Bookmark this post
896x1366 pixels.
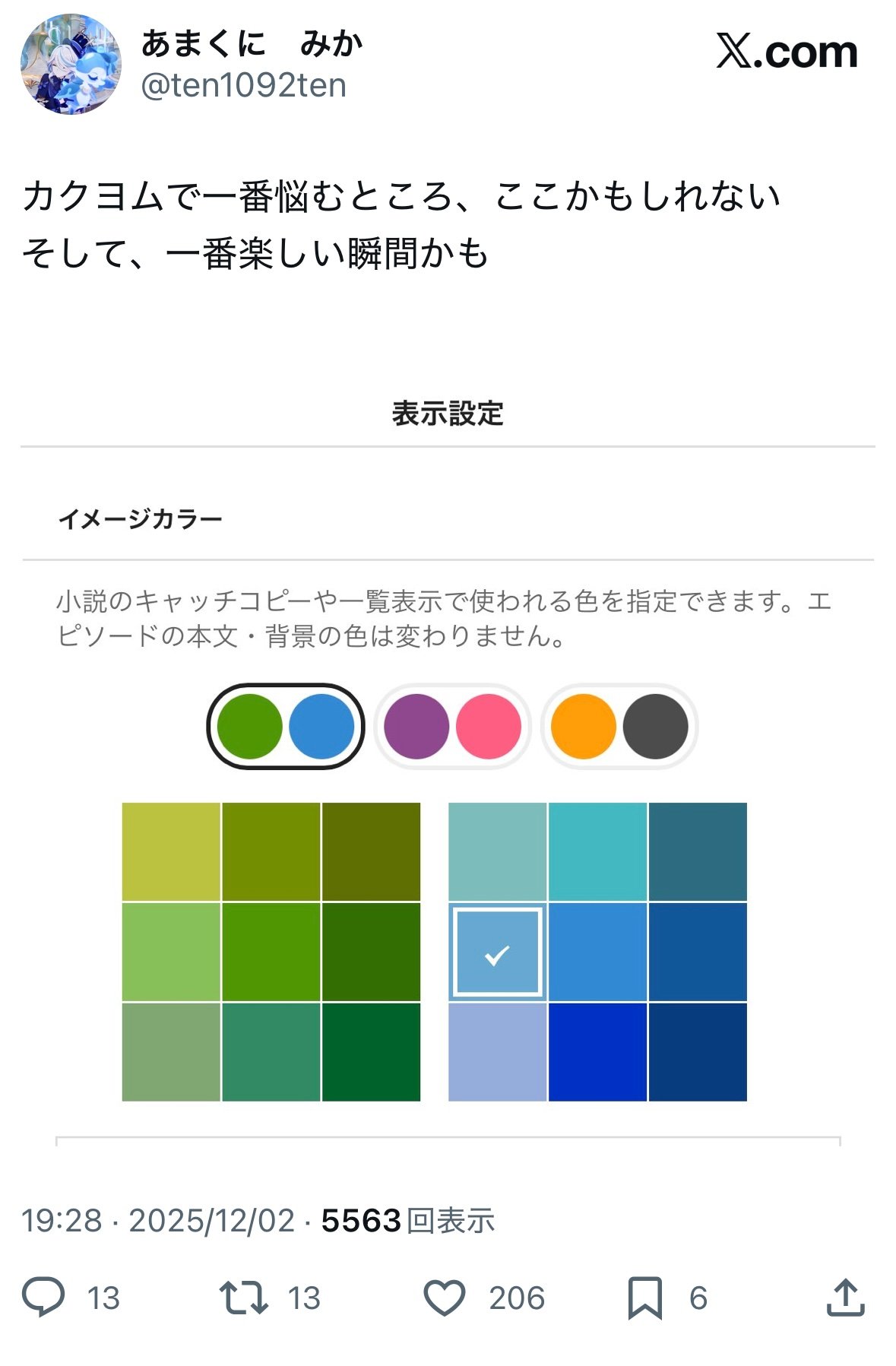644,1297
